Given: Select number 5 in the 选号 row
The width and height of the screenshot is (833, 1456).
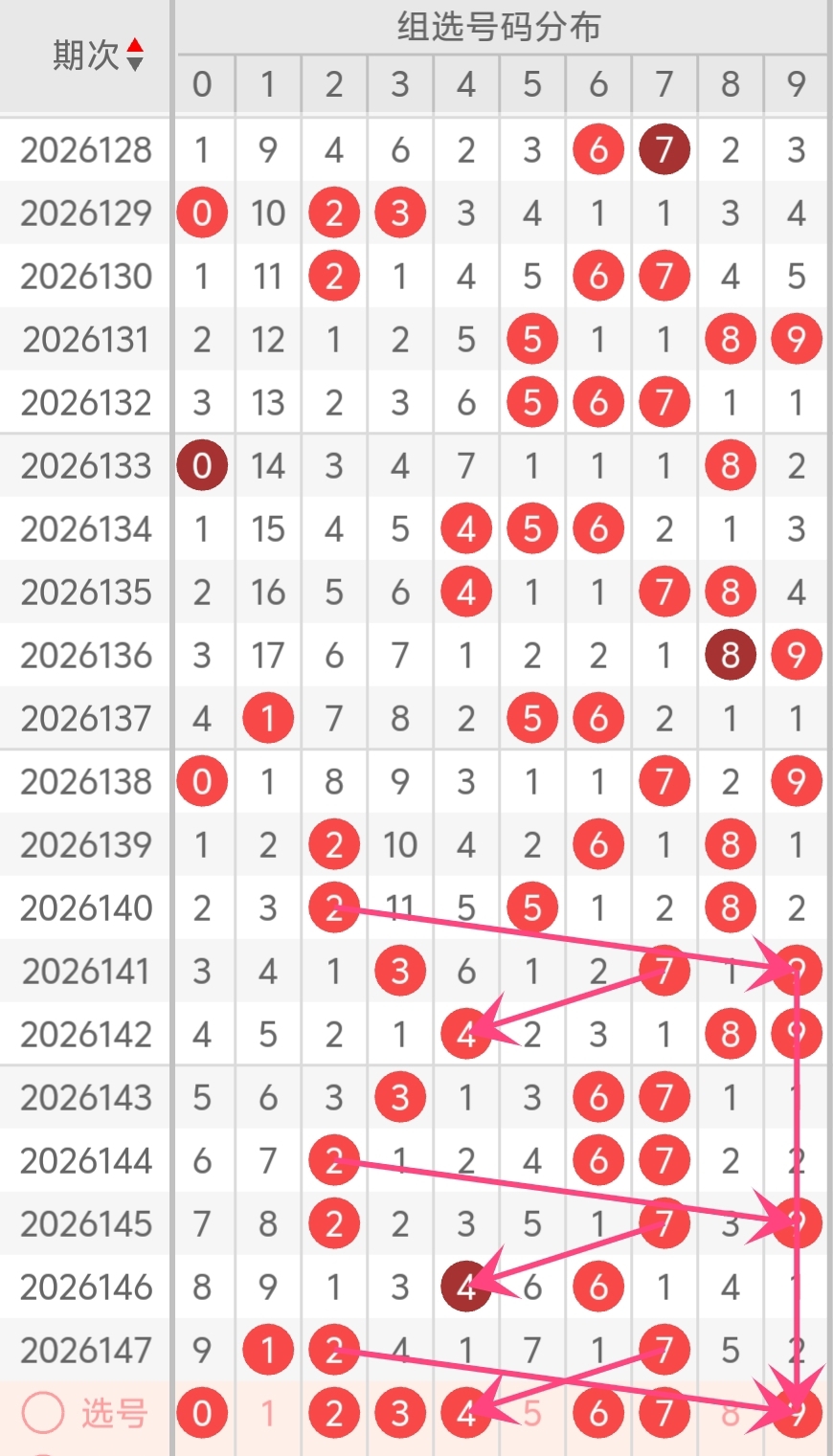Looking at the screenshot, I should [532, 1413].
